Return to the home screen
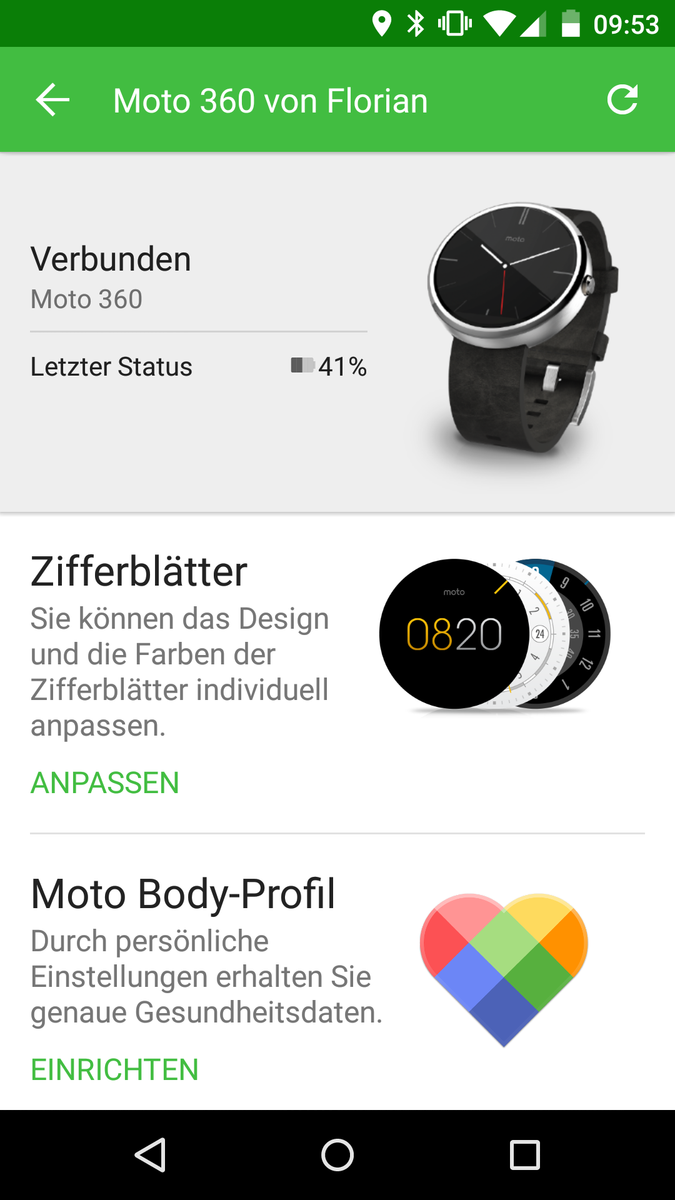 pyautogui.click(x=337, y=1155)
